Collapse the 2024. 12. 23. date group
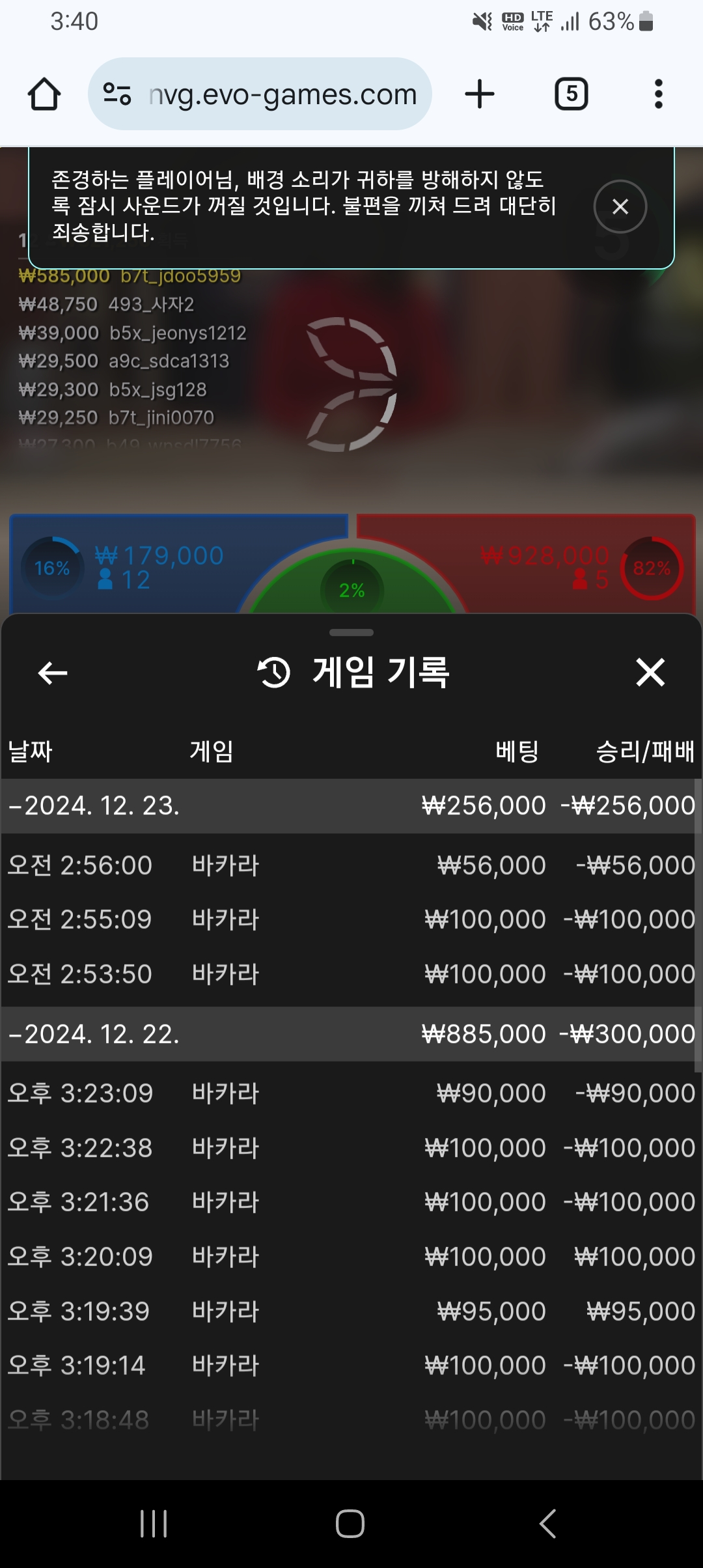The height and width of the screenshot is (1568, 703). point(94,806)
